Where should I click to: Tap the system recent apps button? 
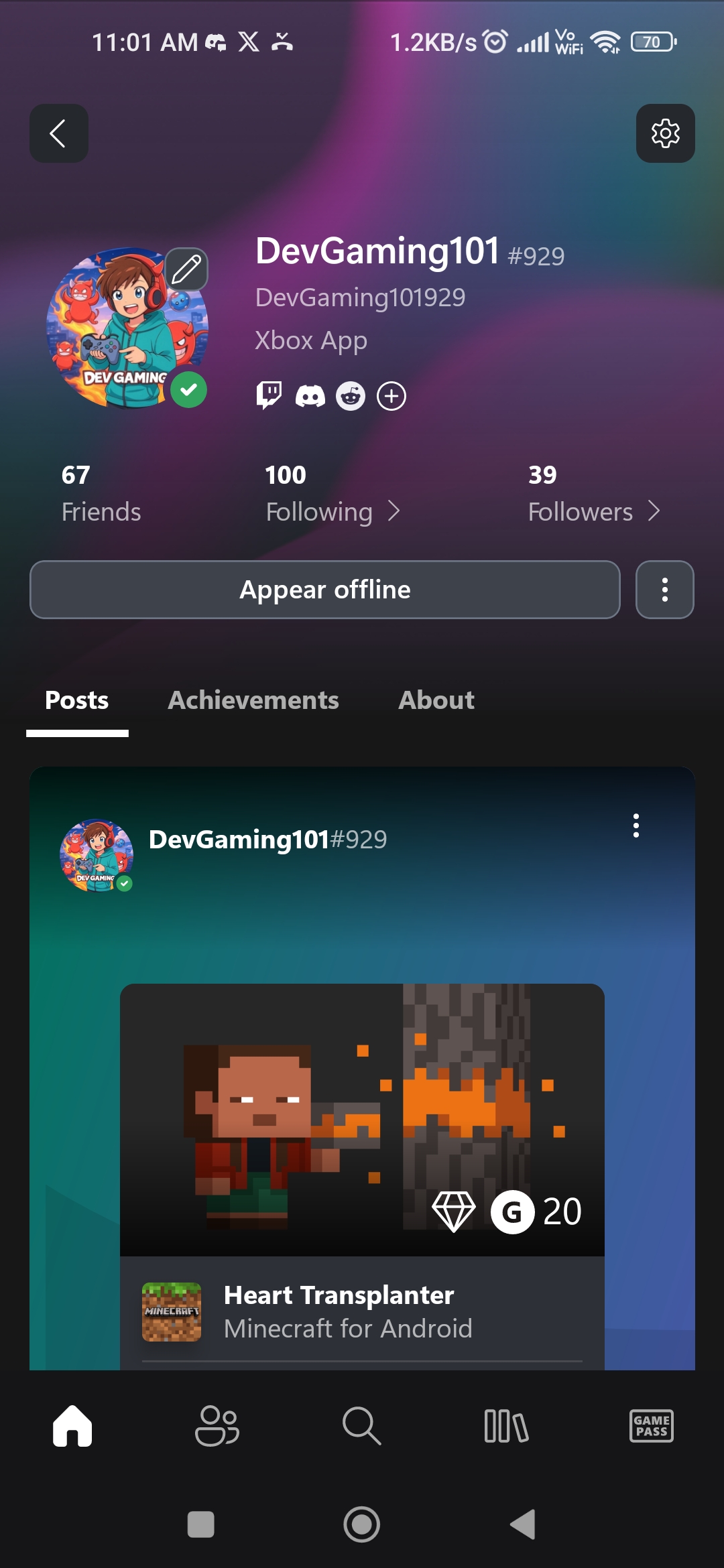[x=200, y=1524]
